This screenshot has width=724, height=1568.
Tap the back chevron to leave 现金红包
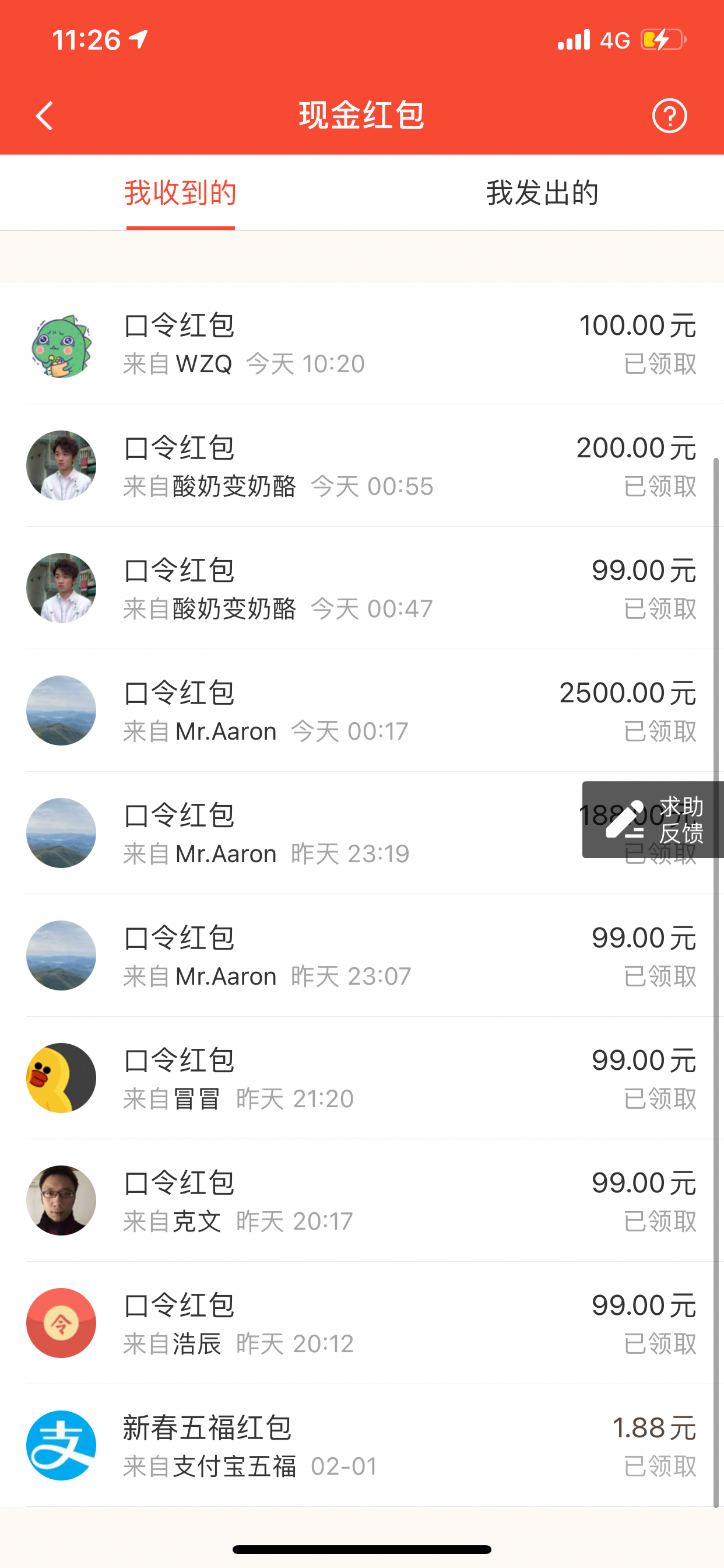[x=43, y=115]
